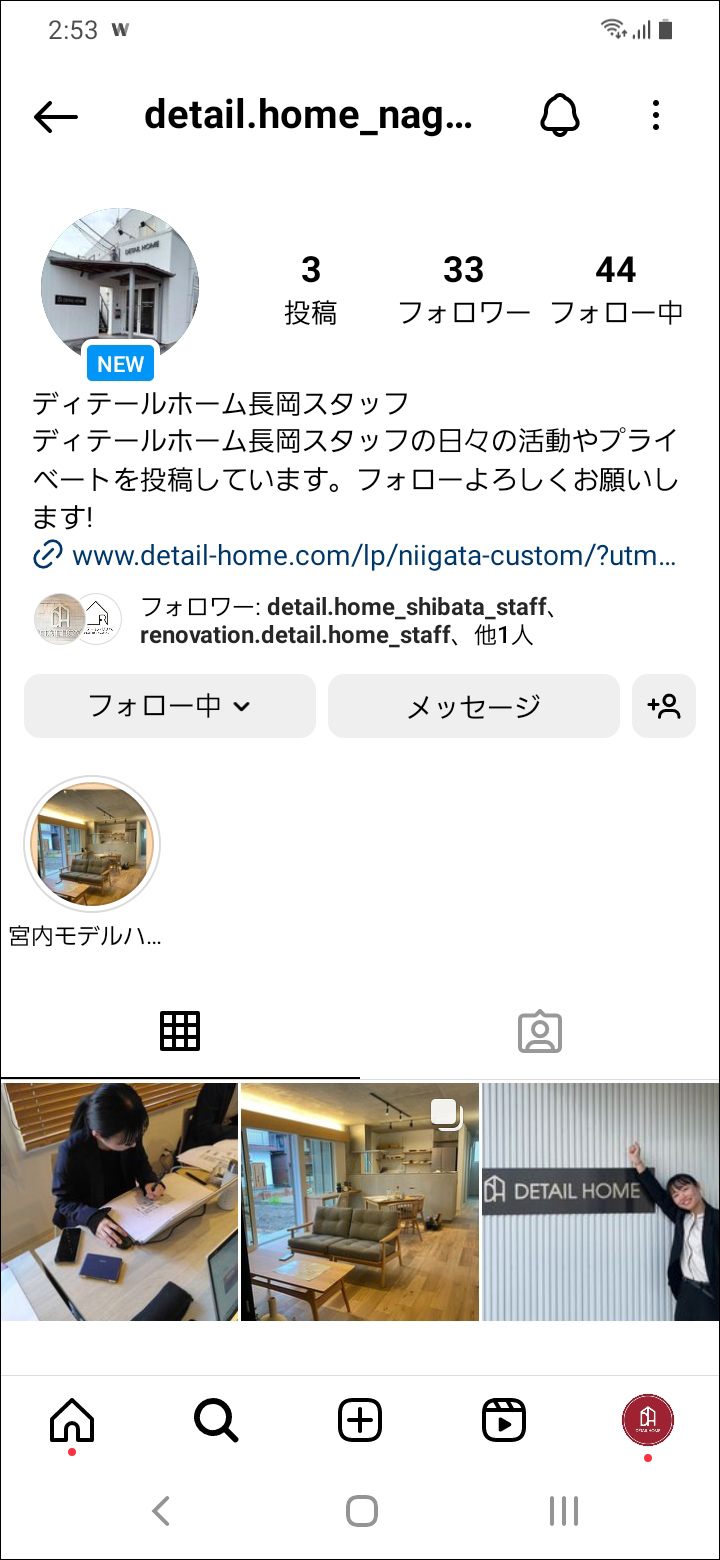The height and width of the screenshot is (1560, 720).
Task: Go to the Instagram home feed
Action: point(72,1419)
